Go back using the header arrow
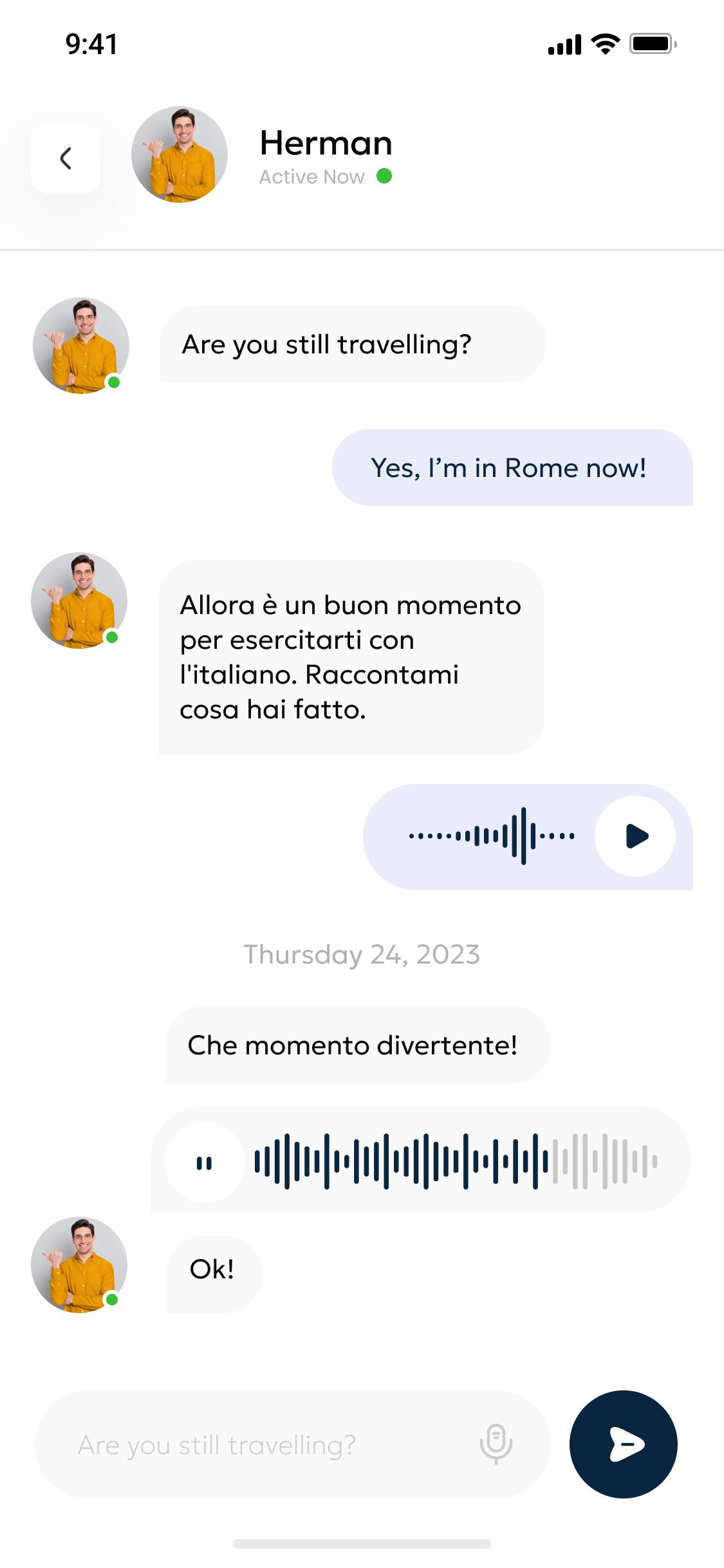 coord(66,158)
